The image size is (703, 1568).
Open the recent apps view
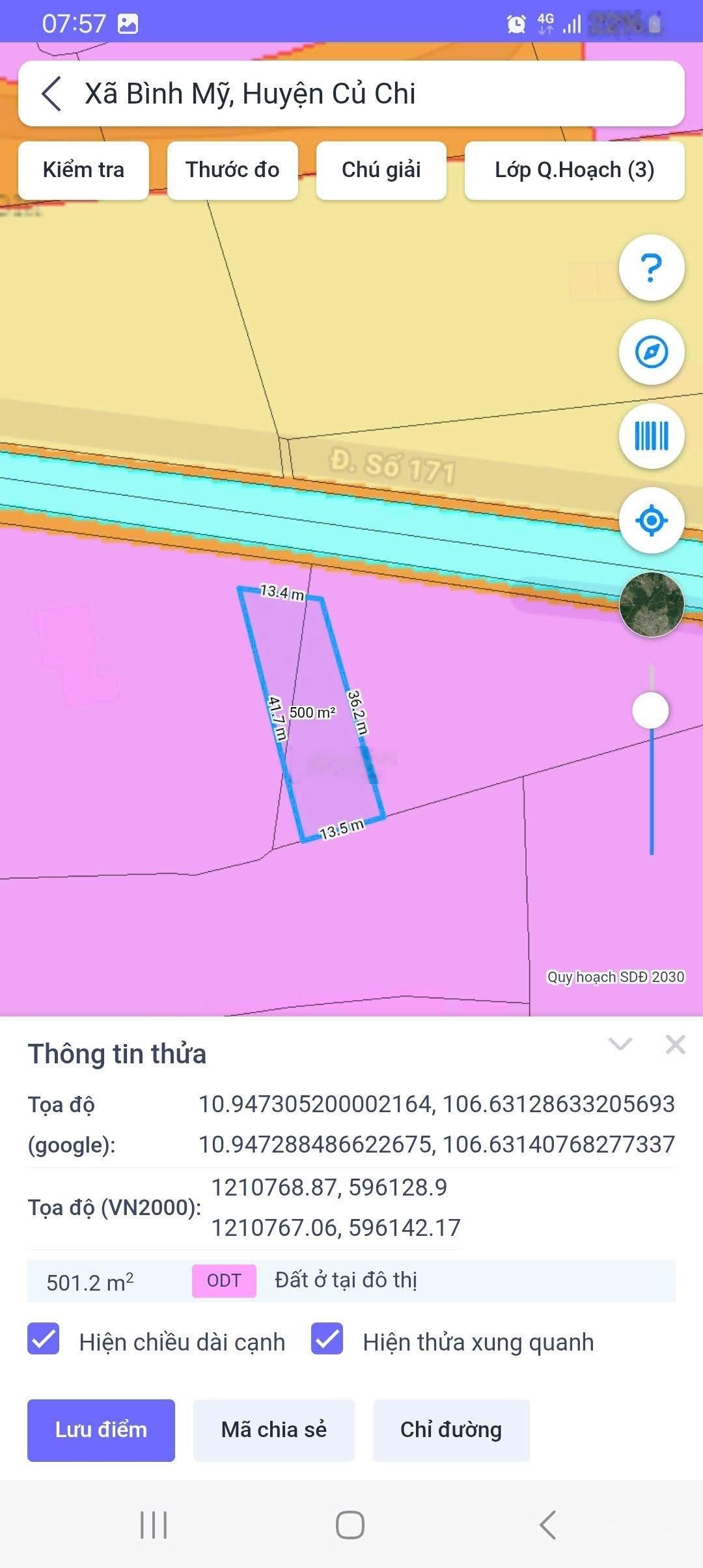click(154, 1525)
